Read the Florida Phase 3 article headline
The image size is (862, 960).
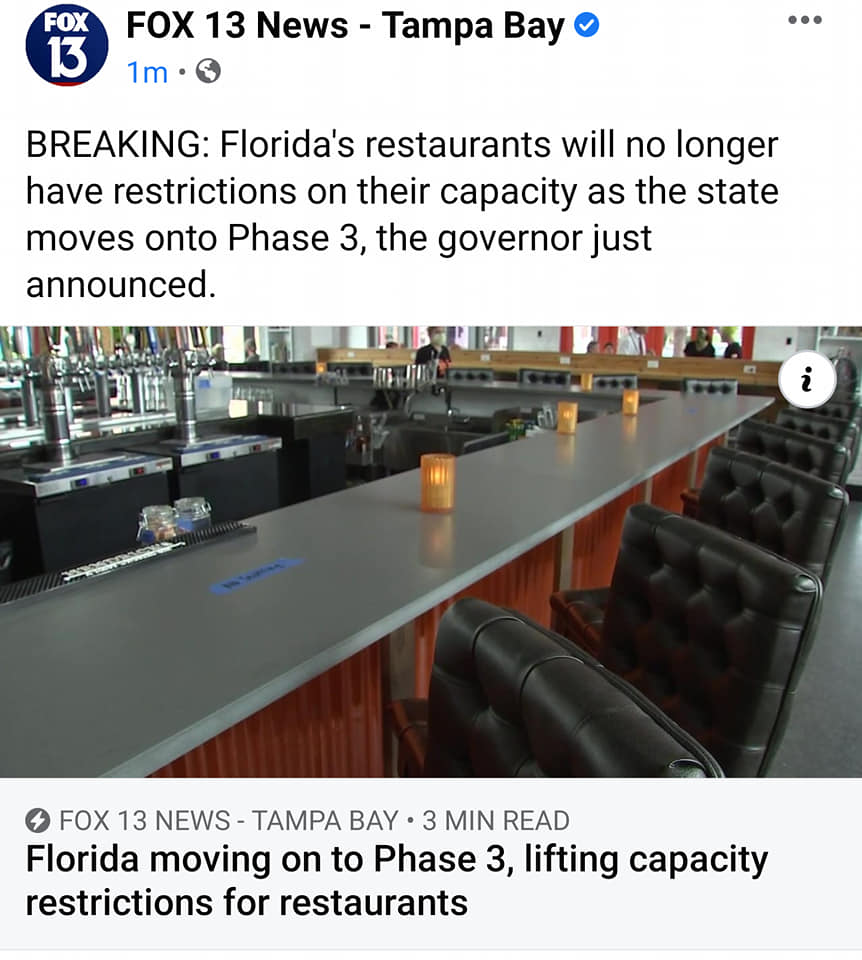(396, 880)
